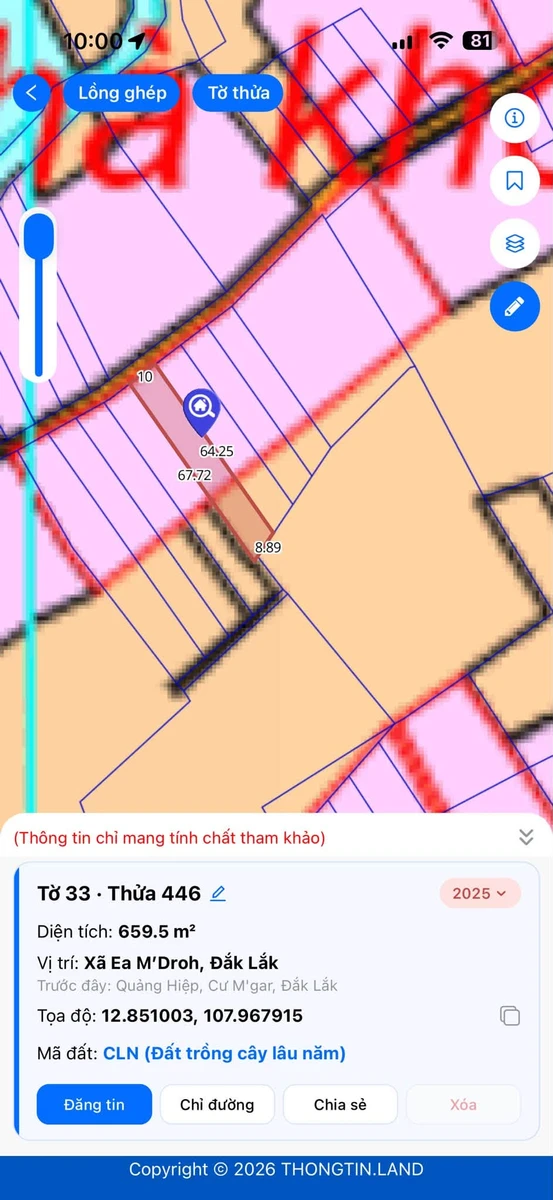Tap the Đăng tin button
The image size is (553, 1200).
click(94, 1105)
